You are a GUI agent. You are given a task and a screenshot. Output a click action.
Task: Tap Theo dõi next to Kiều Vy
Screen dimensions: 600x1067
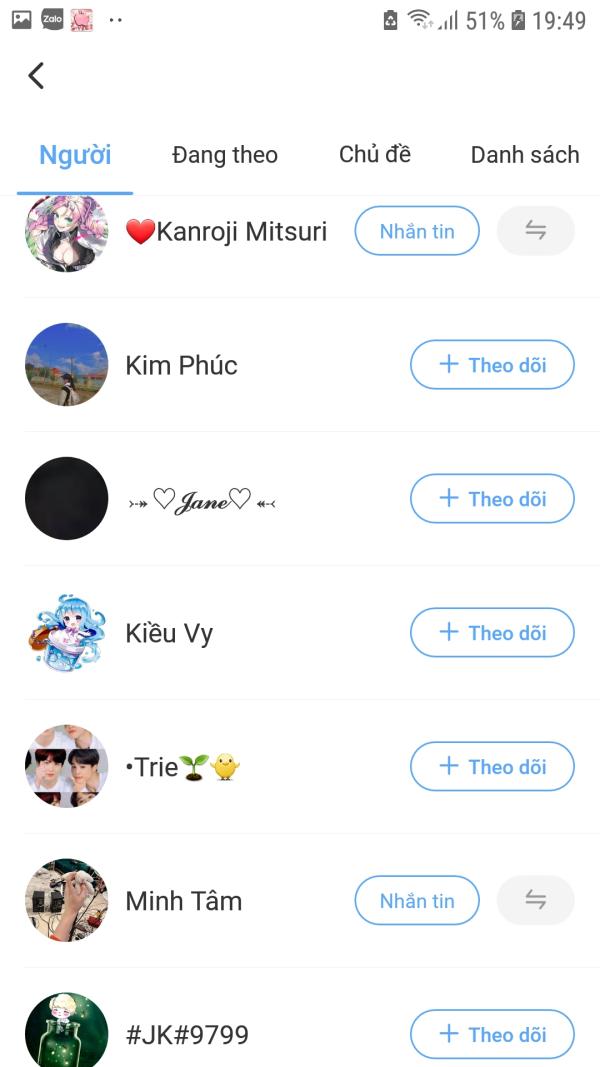coord(492,633)
